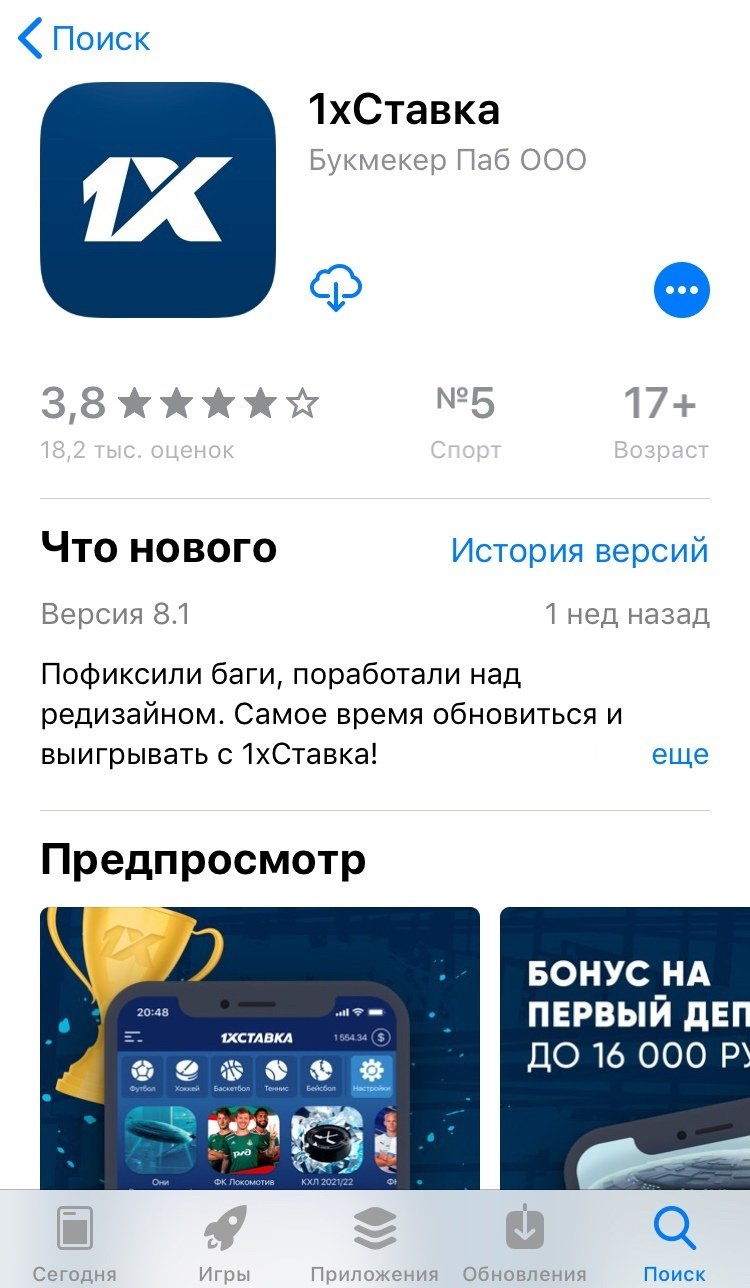Switch to the Приложения tab
Screen dimensions: 750x1288
tap(375, 1244)
